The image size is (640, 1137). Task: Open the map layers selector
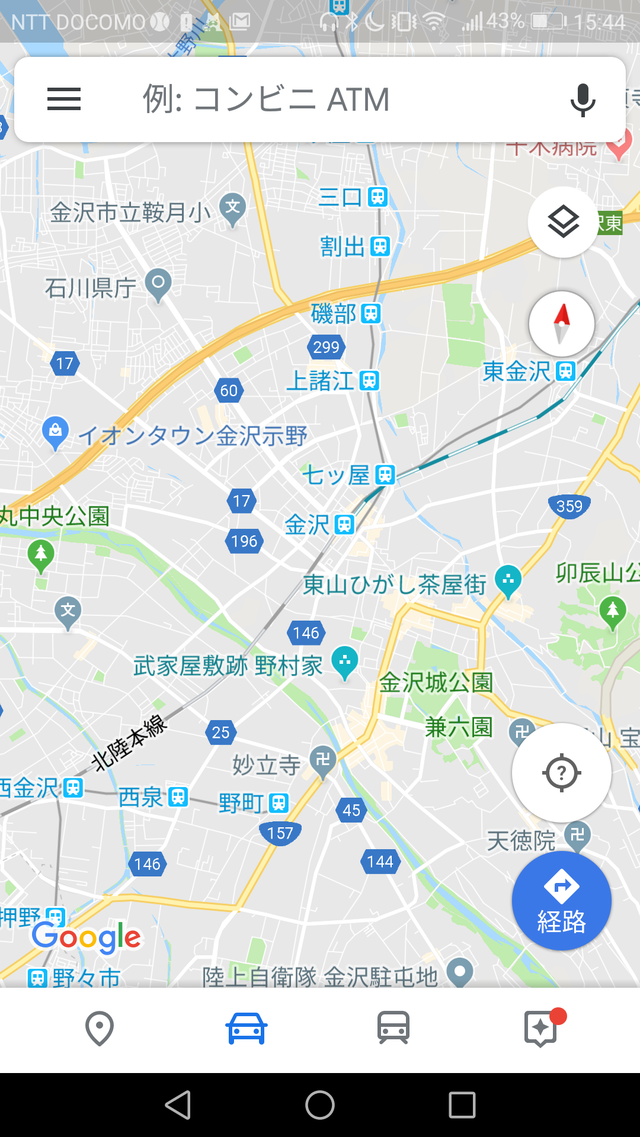tap(563, 222)
